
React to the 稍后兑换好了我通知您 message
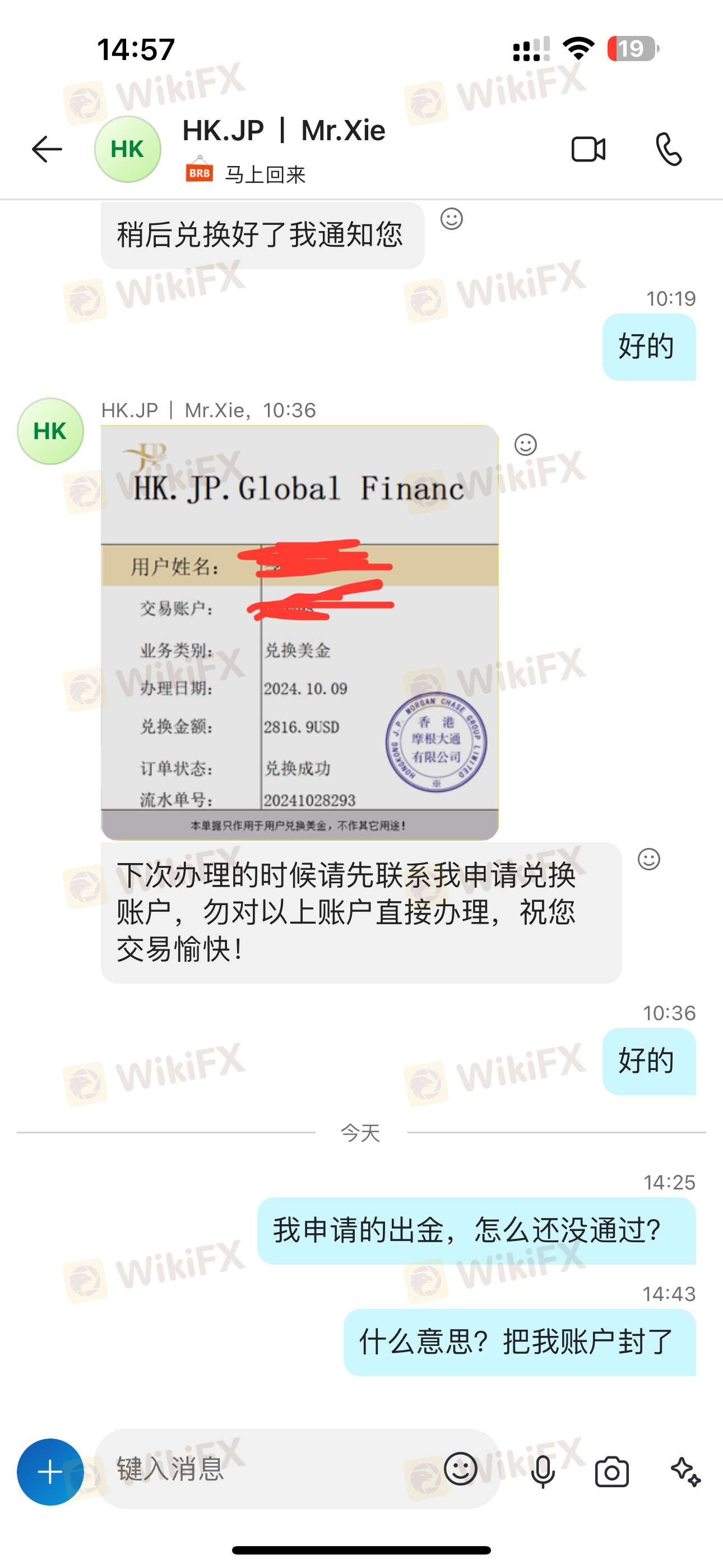click(x=452, y=219)
